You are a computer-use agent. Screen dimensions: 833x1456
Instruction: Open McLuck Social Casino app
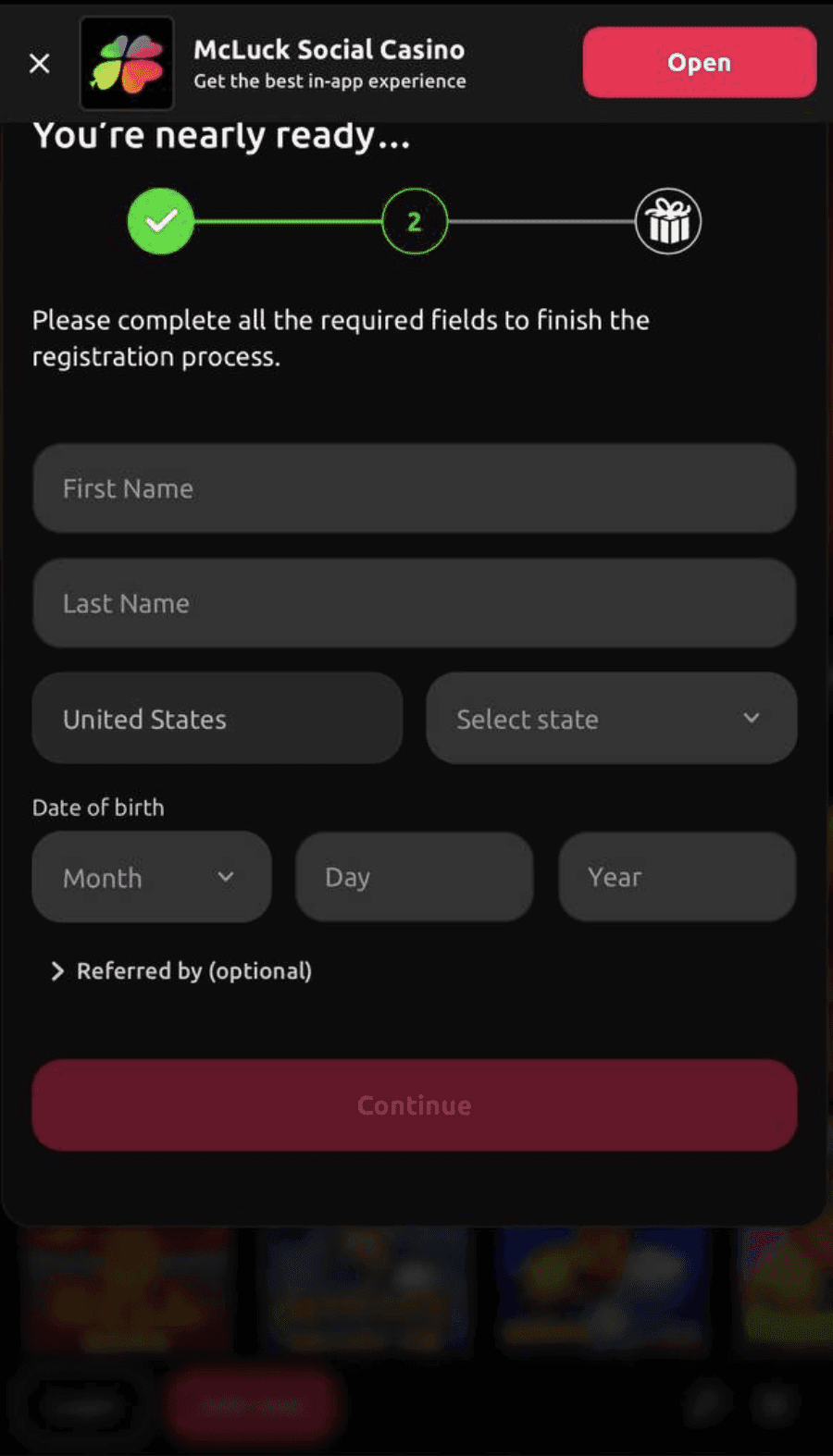click(699, 63)
